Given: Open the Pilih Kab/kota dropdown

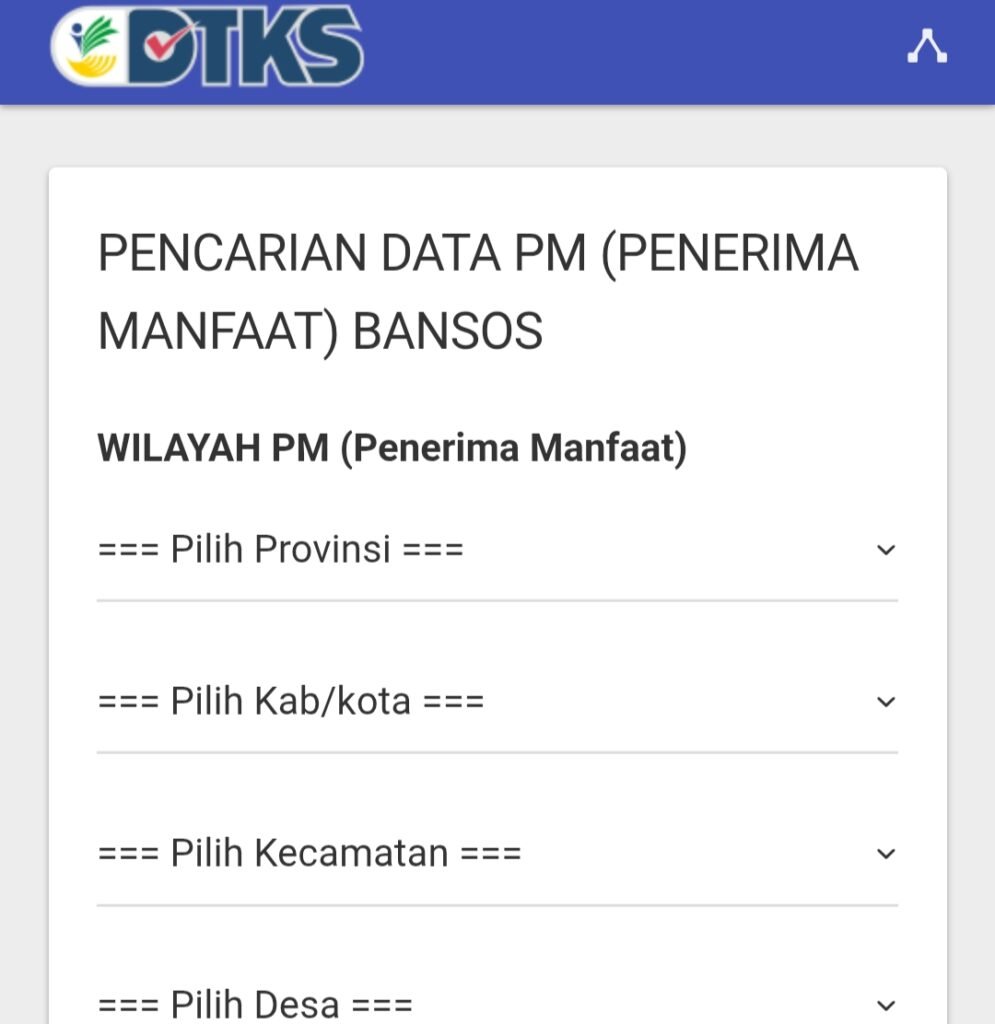Looking at the screenshot, I should (x=496, y=702).
